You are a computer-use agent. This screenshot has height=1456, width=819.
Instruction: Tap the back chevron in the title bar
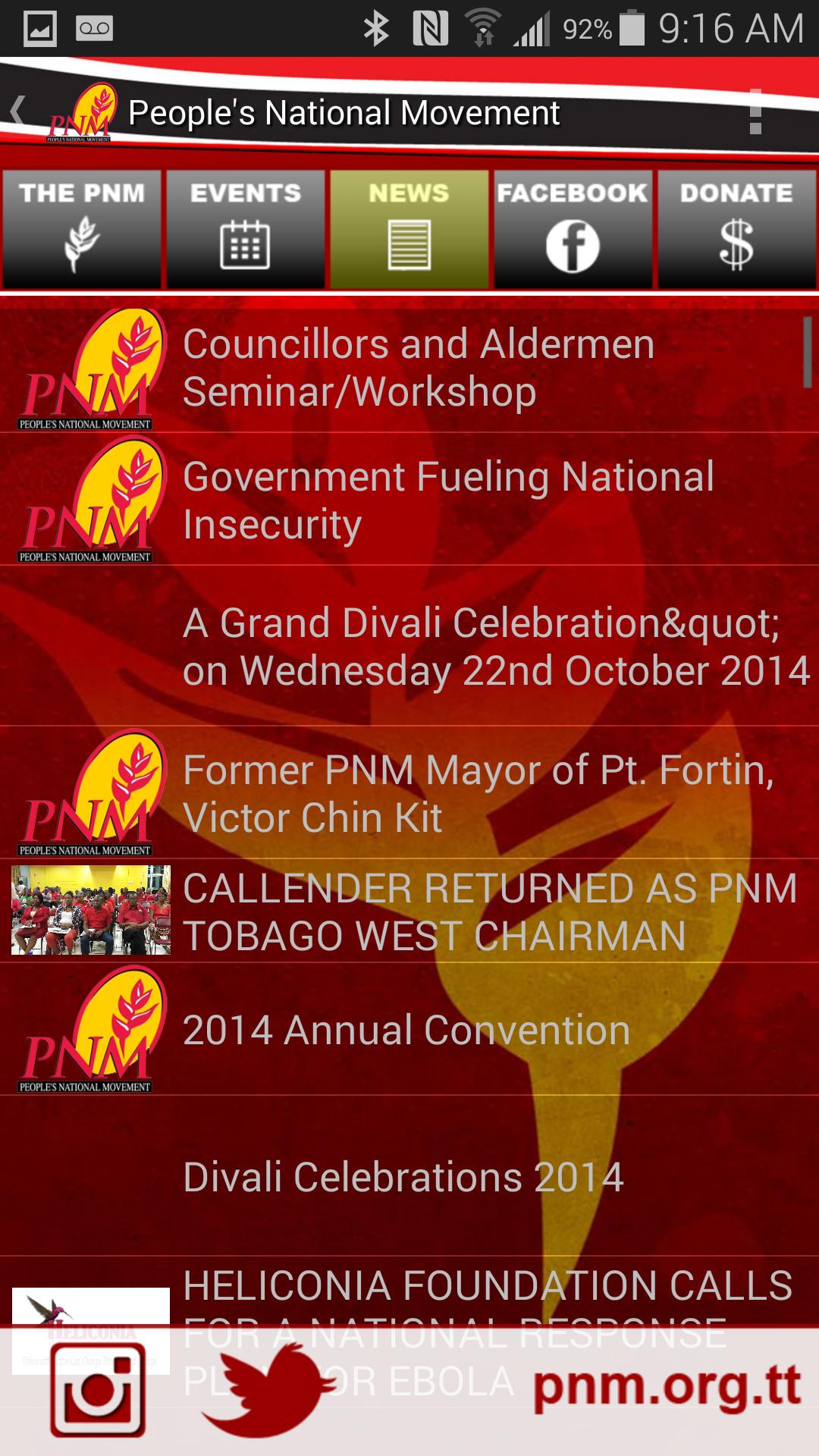click(17, 111)
